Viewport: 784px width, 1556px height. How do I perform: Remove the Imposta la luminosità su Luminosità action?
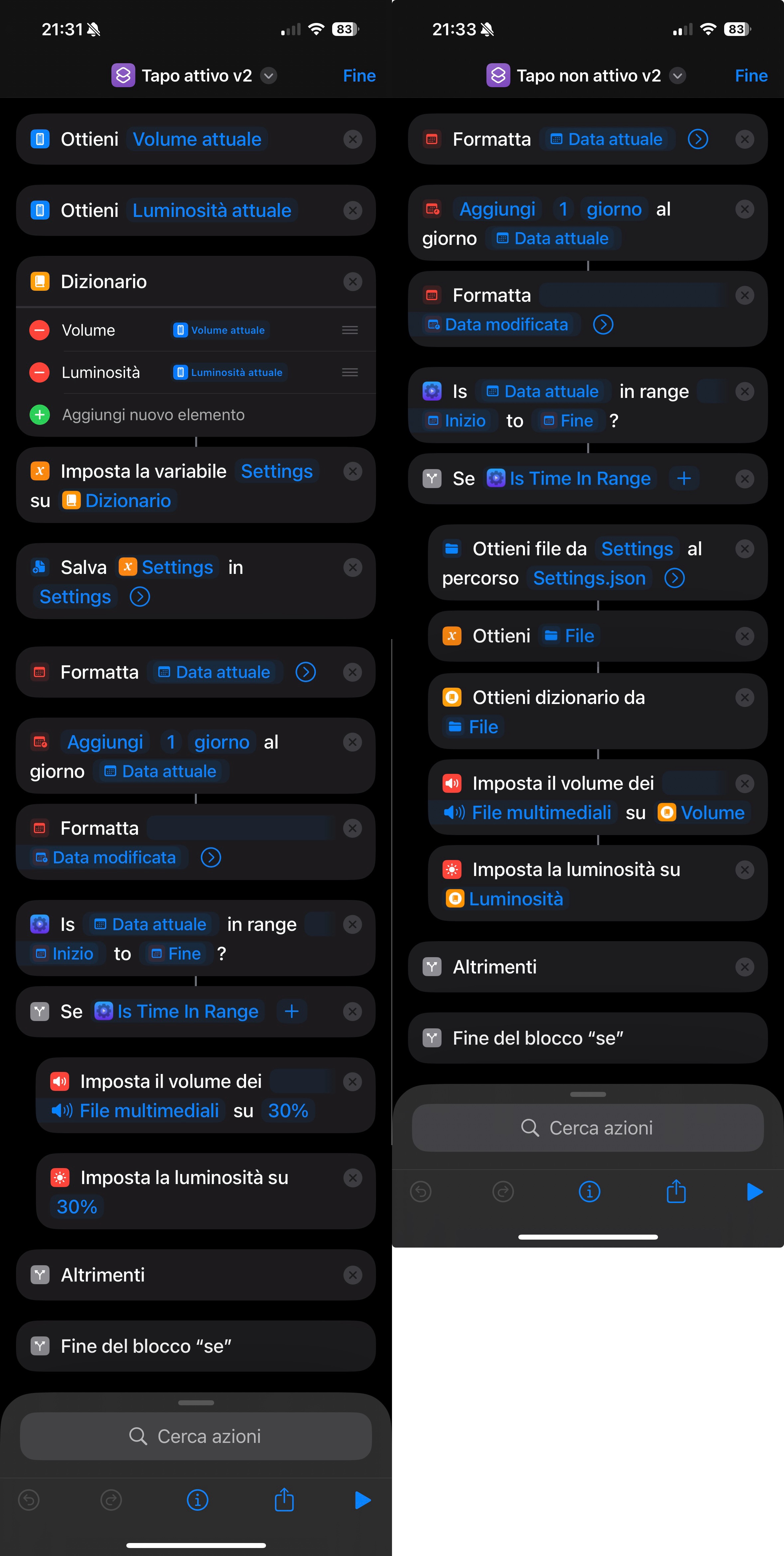coord(745,870)
